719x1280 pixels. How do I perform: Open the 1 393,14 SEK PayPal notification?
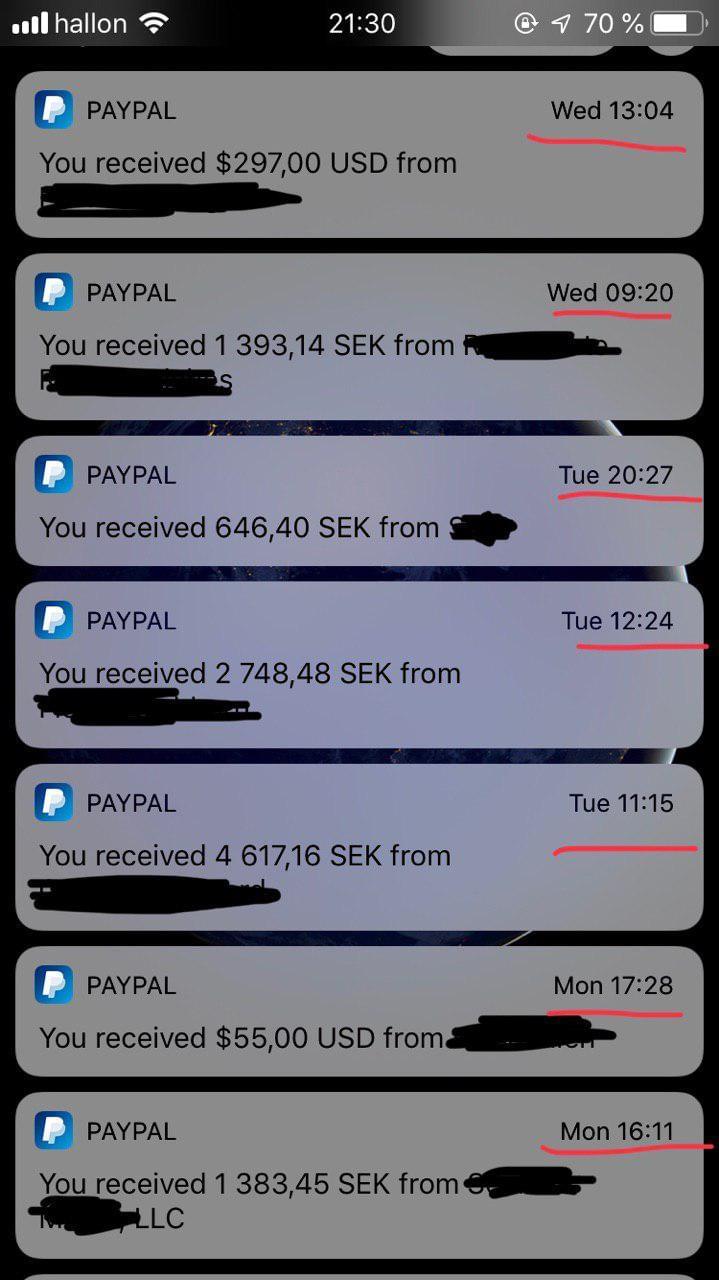(x=359, y=336)
